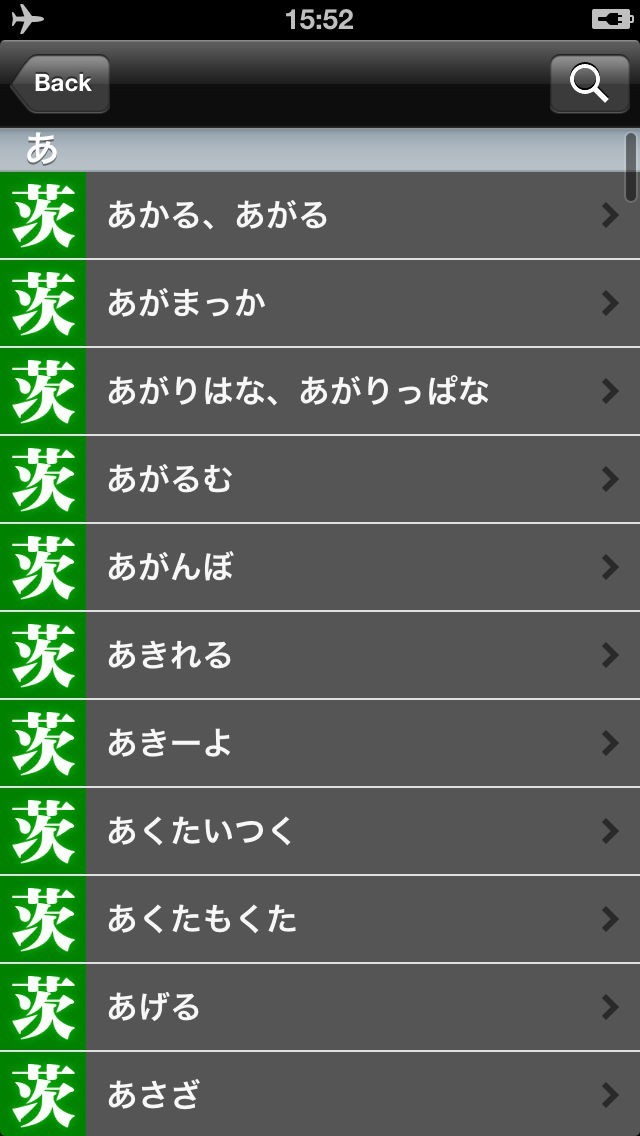Screen dimensions: 640x1136
Task: Open the entry あげる
Action: tap(320, 1007)
